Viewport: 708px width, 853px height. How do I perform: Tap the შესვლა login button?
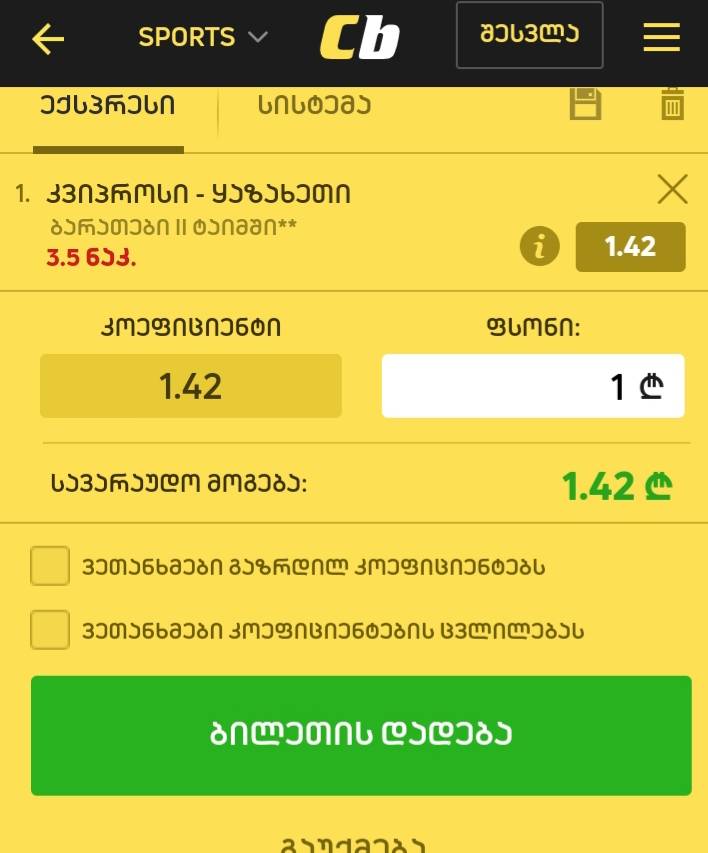(529, 35)
